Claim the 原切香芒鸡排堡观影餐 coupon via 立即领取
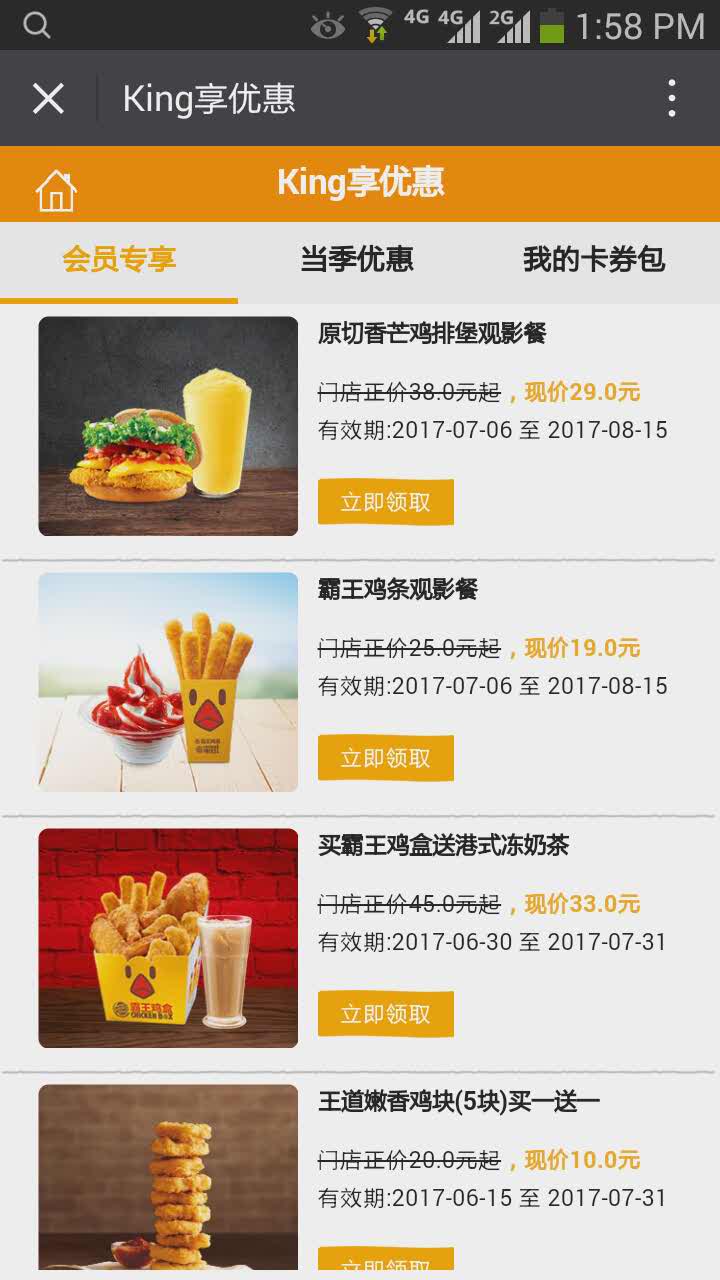720x1280 pixels. tap(385, 502)
